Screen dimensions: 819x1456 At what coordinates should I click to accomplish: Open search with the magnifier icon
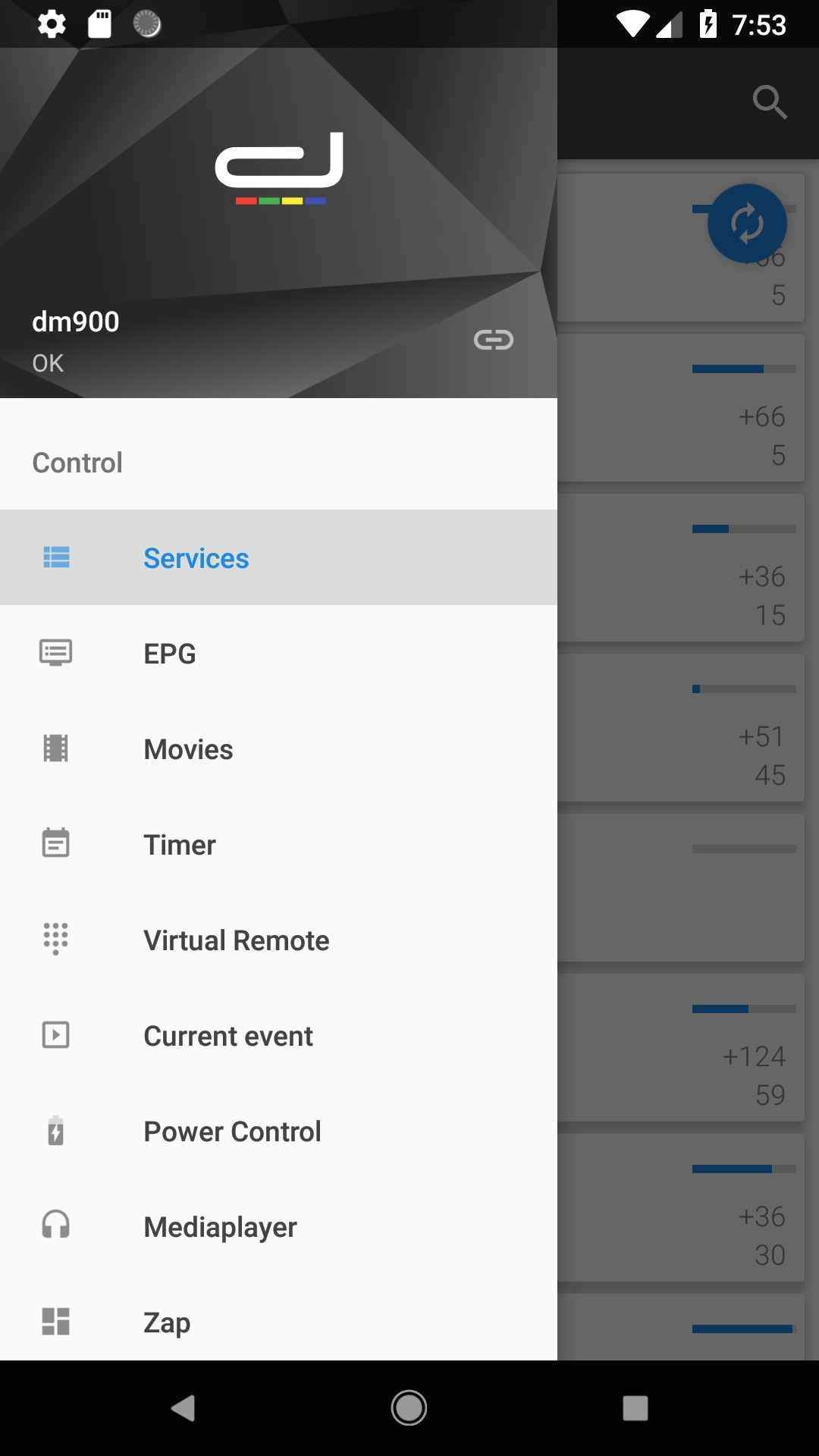pyautogui.click(x=770, y=102)
